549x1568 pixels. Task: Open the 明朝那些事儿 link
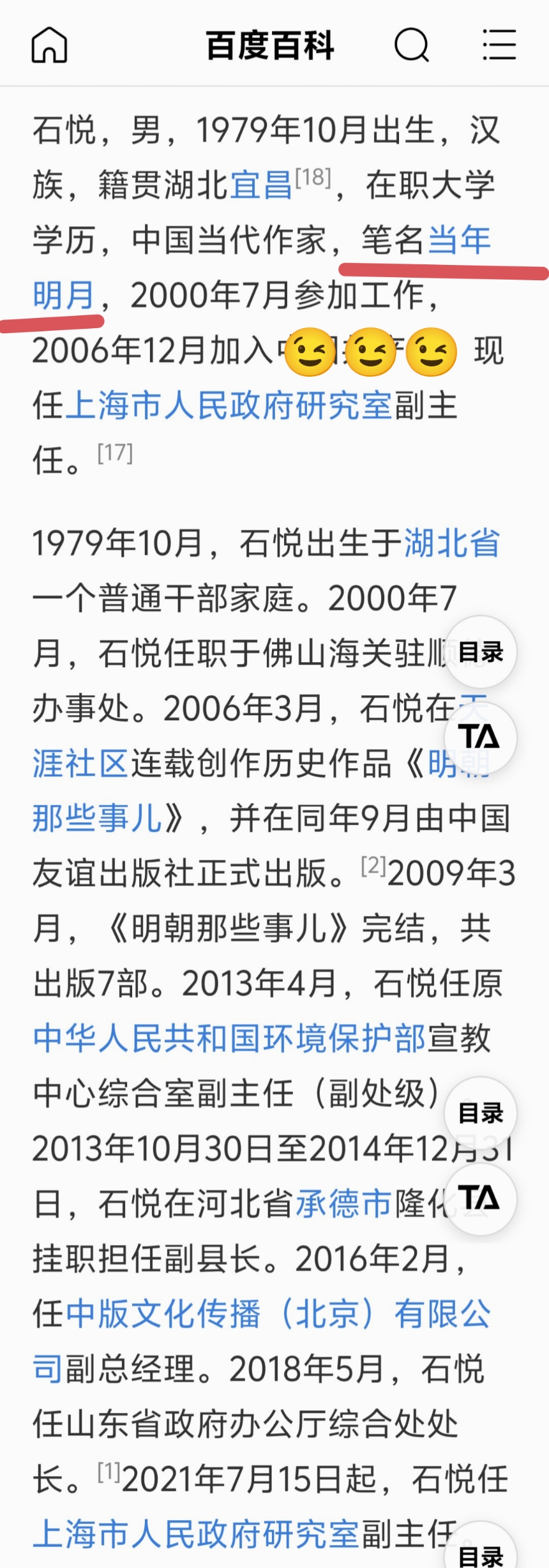96,818
